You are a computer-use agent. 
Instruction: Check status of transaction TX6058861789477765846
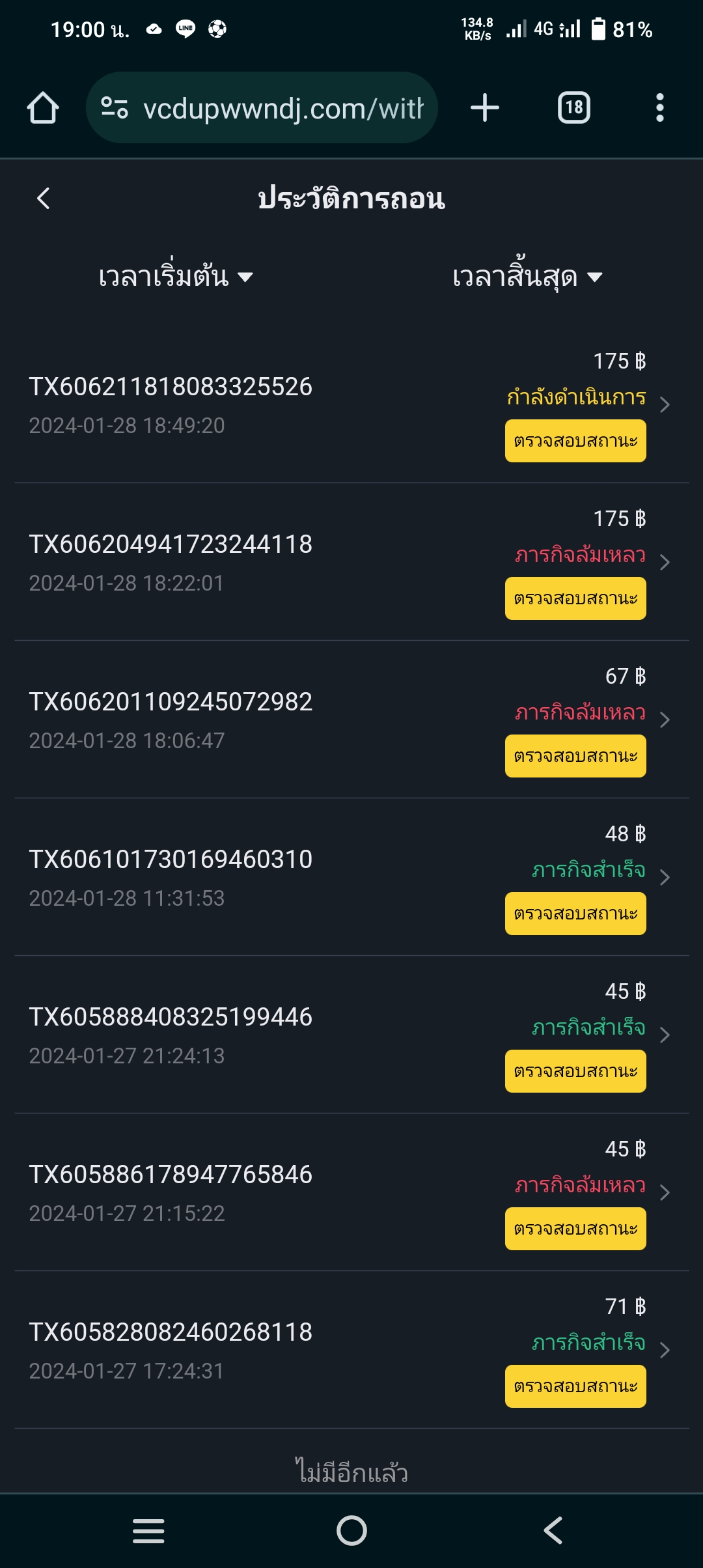coord(575,1229)
